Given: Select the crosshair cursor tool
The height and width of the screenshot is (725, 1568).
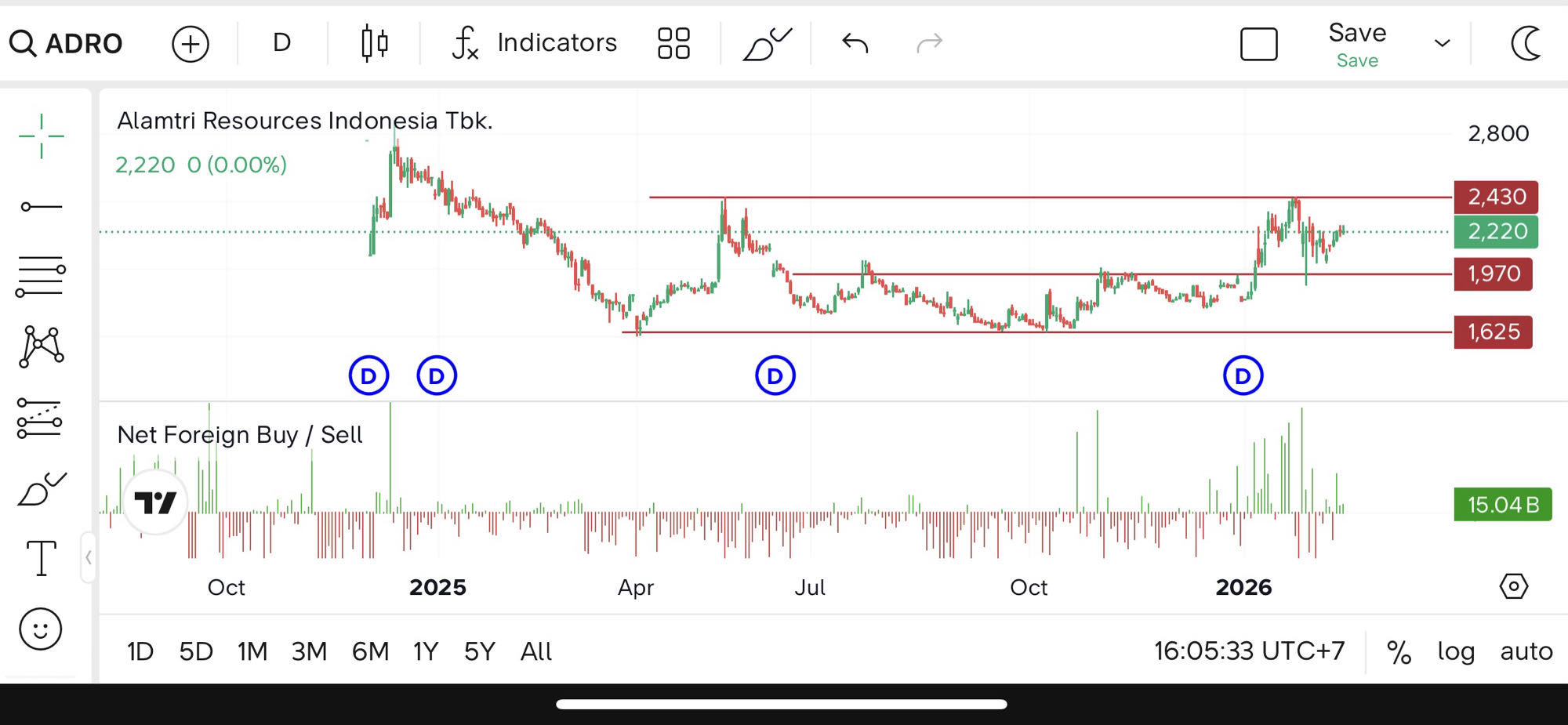Looking at the screenshot, I should coord(42,136).
